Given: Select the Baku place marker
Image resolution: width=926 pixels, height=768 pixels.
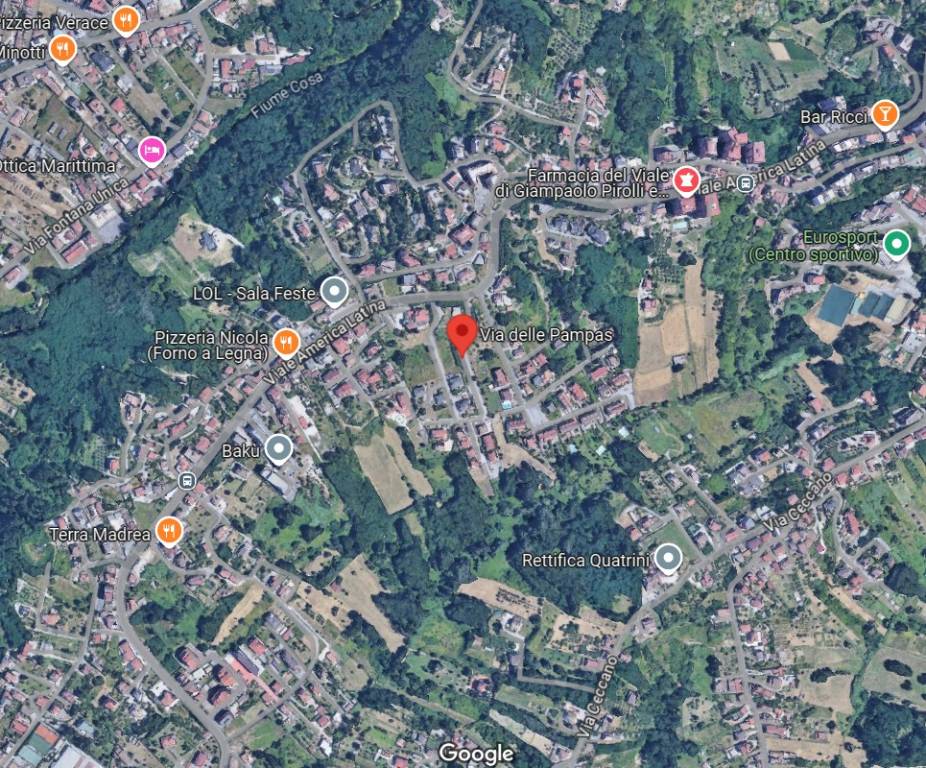Looking at the screenshot, I should pyautogui.click(x=279, y=449).
